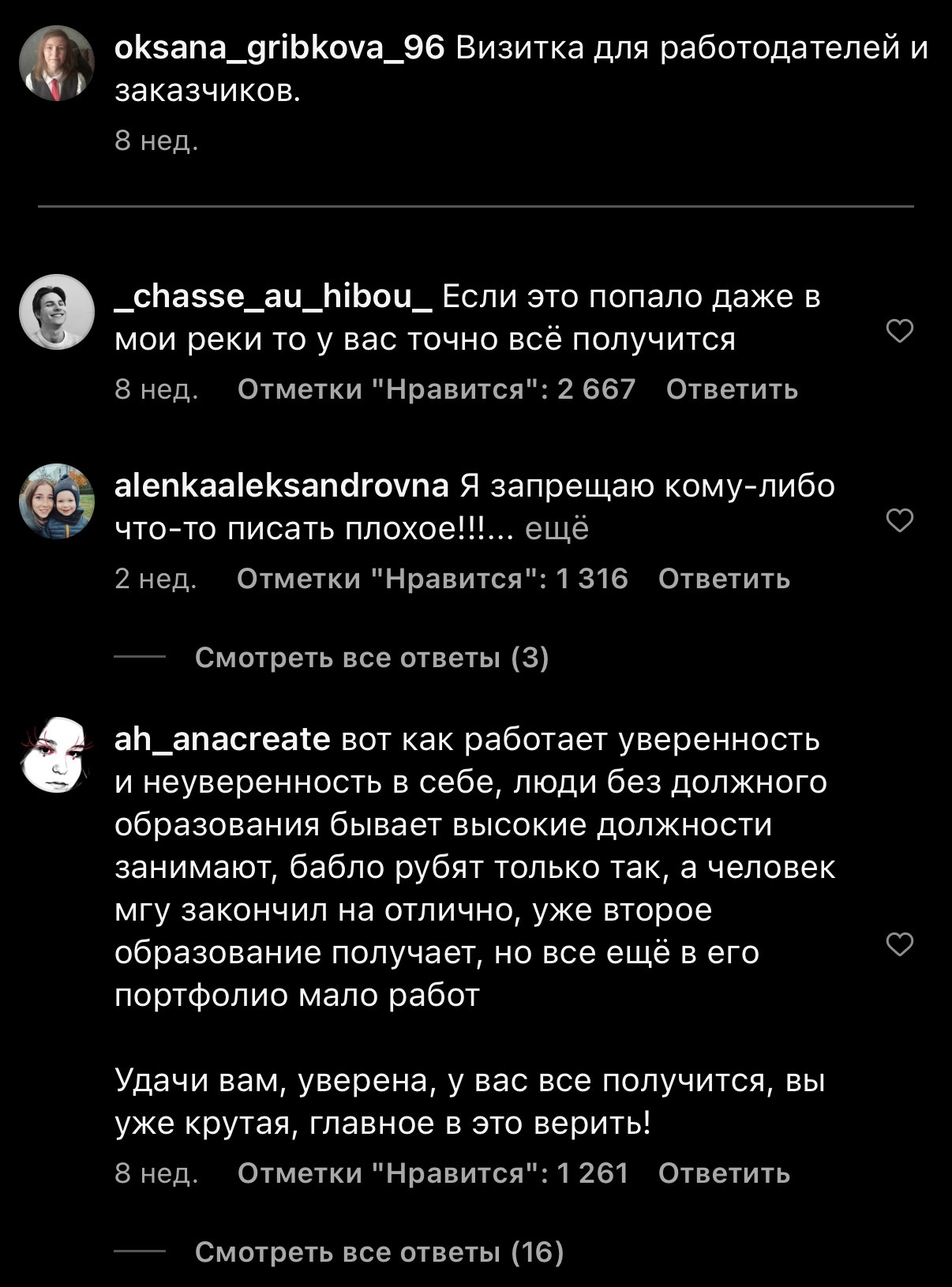Open oksana_gribkova_96's profile
The width and height of the screenshot is (952, 1287).
279,49
